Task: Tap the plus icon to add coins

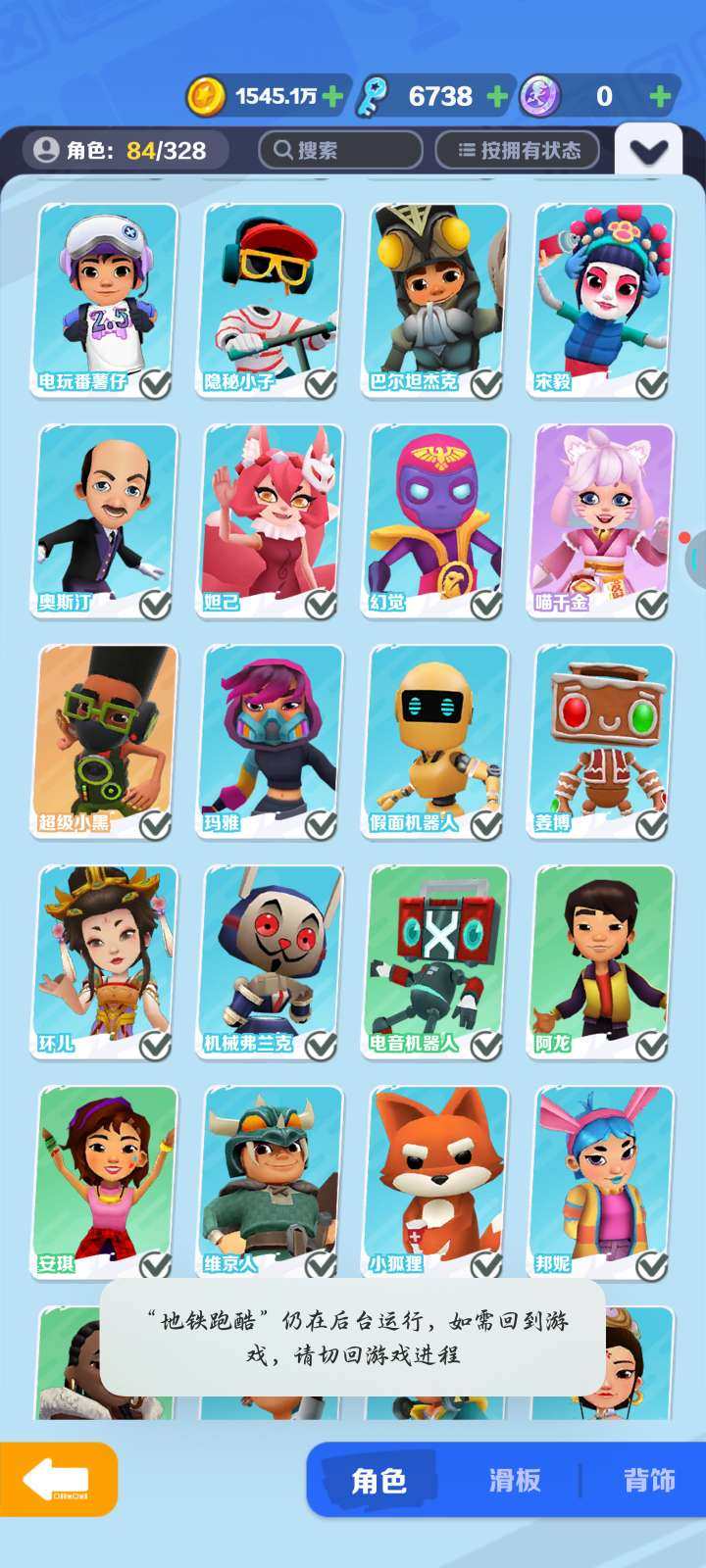Action: click(333, 96)
